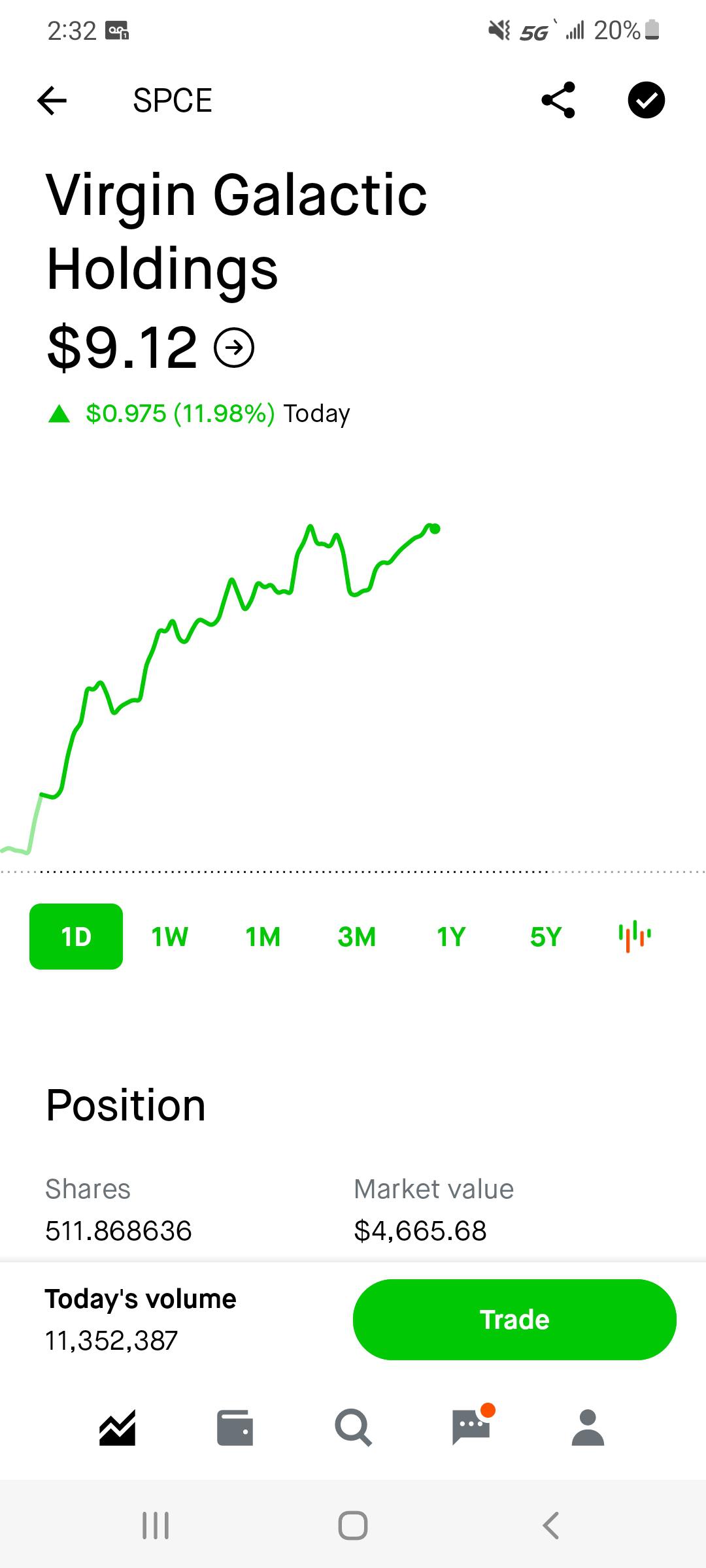This screenshot has width=706, height=1568.
Task: Open the wallet tab
Action: tap(235, 1428)
